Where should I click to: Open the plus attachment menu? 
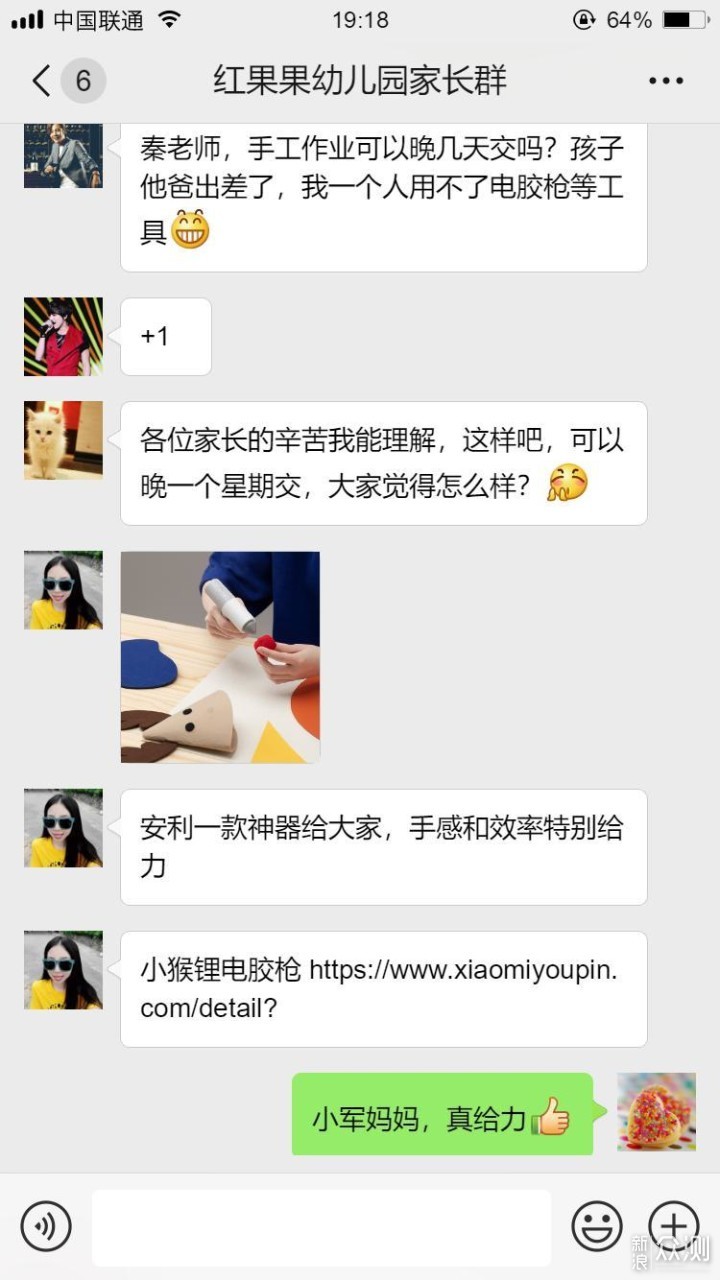click(673, 1226)
